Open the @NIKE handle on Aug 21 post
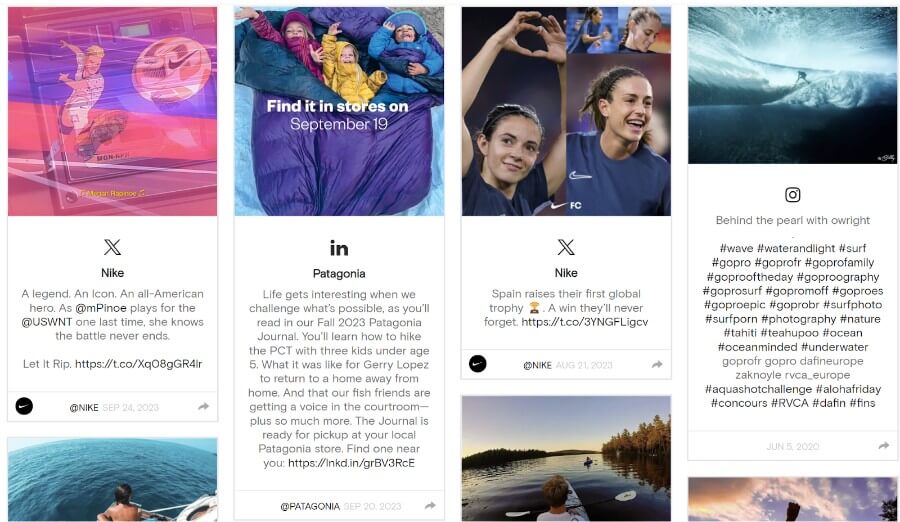 537,365
